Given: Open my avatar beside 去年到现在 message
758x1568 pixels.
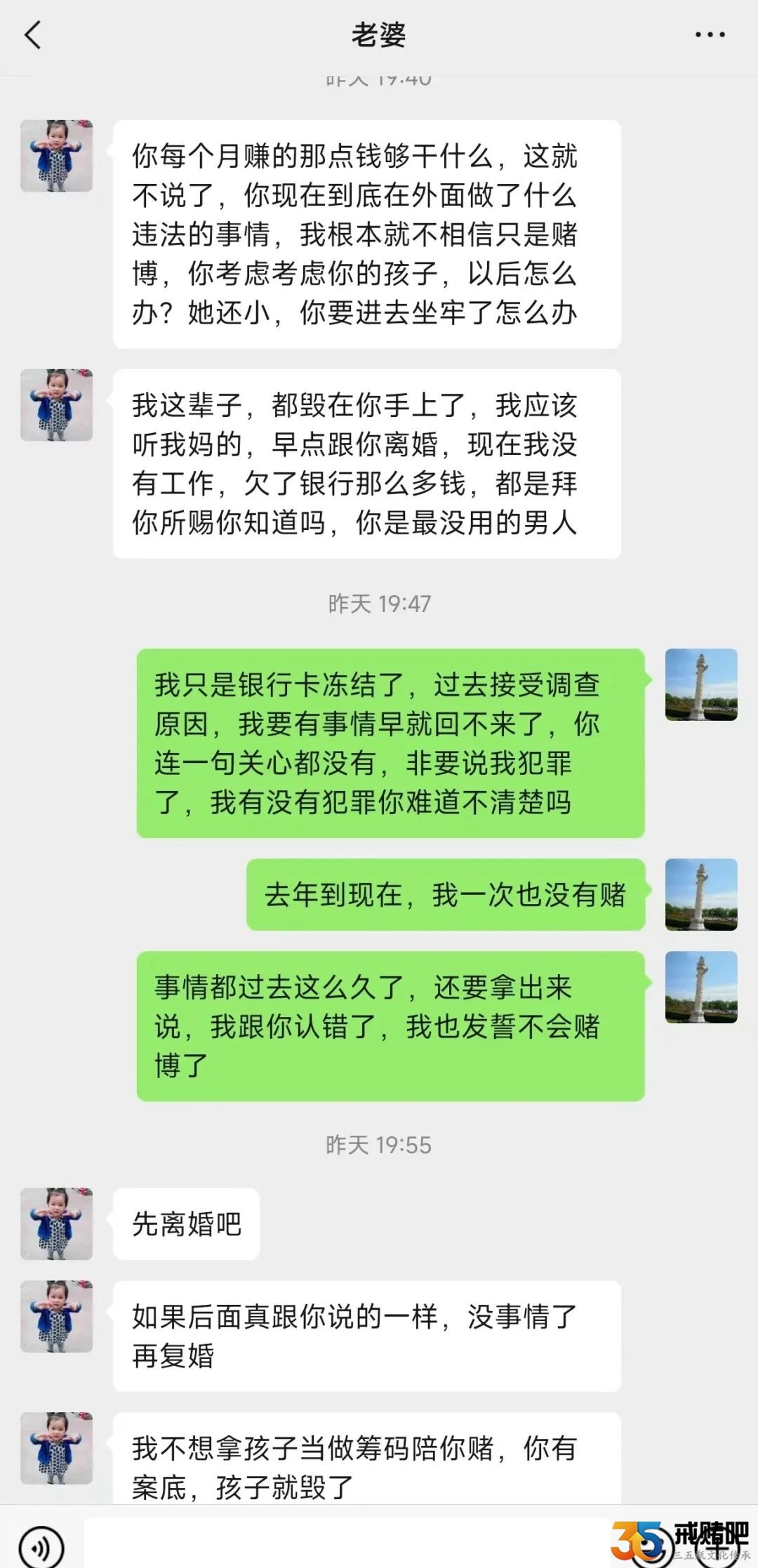Looking at the screenshot, I should click(700, 894).
